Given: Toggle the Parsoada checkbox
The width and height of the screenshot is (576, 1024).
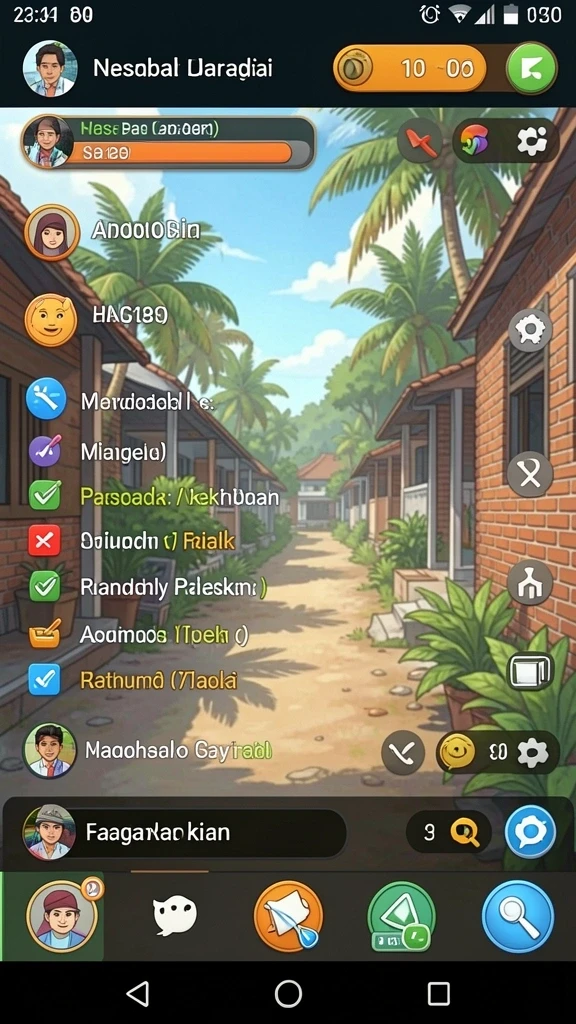Looking at the screenshot, I should click(x=45, y=496).
